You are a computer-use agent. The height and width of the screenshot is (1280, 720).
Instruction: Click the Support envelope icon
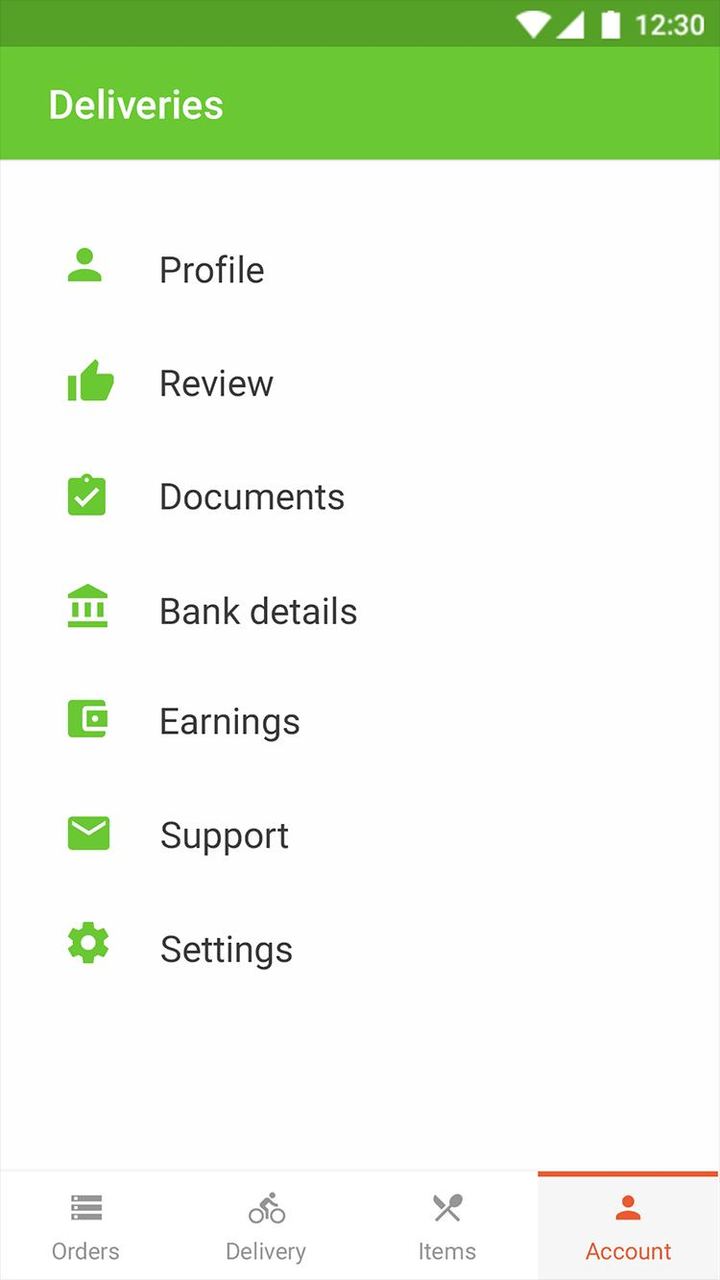click(87, 834)
